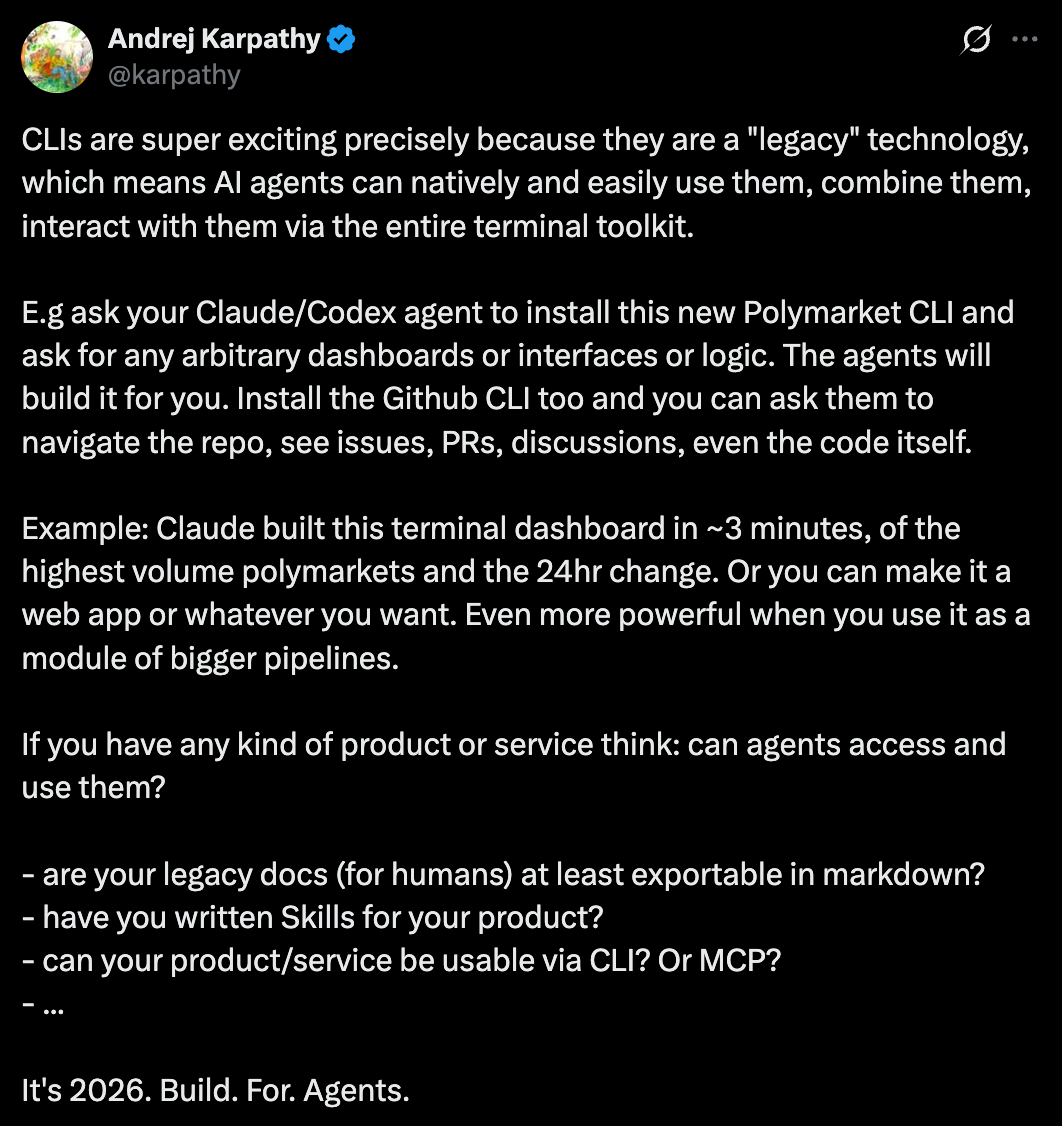1062x1126 pixels.
Task: Click the @karpathy handle
Action: coord(174,73)
